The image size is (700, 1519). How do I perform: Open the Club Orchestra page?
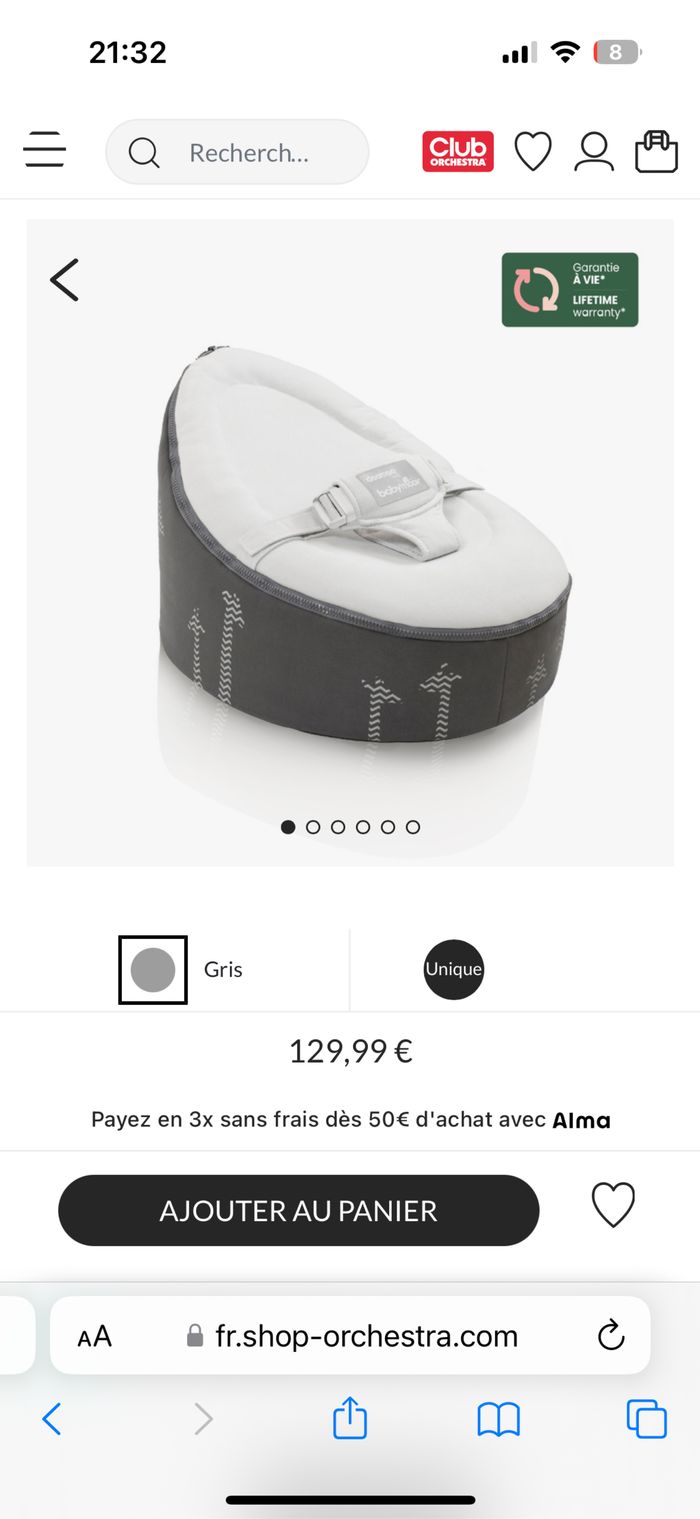tap(458, 152)
